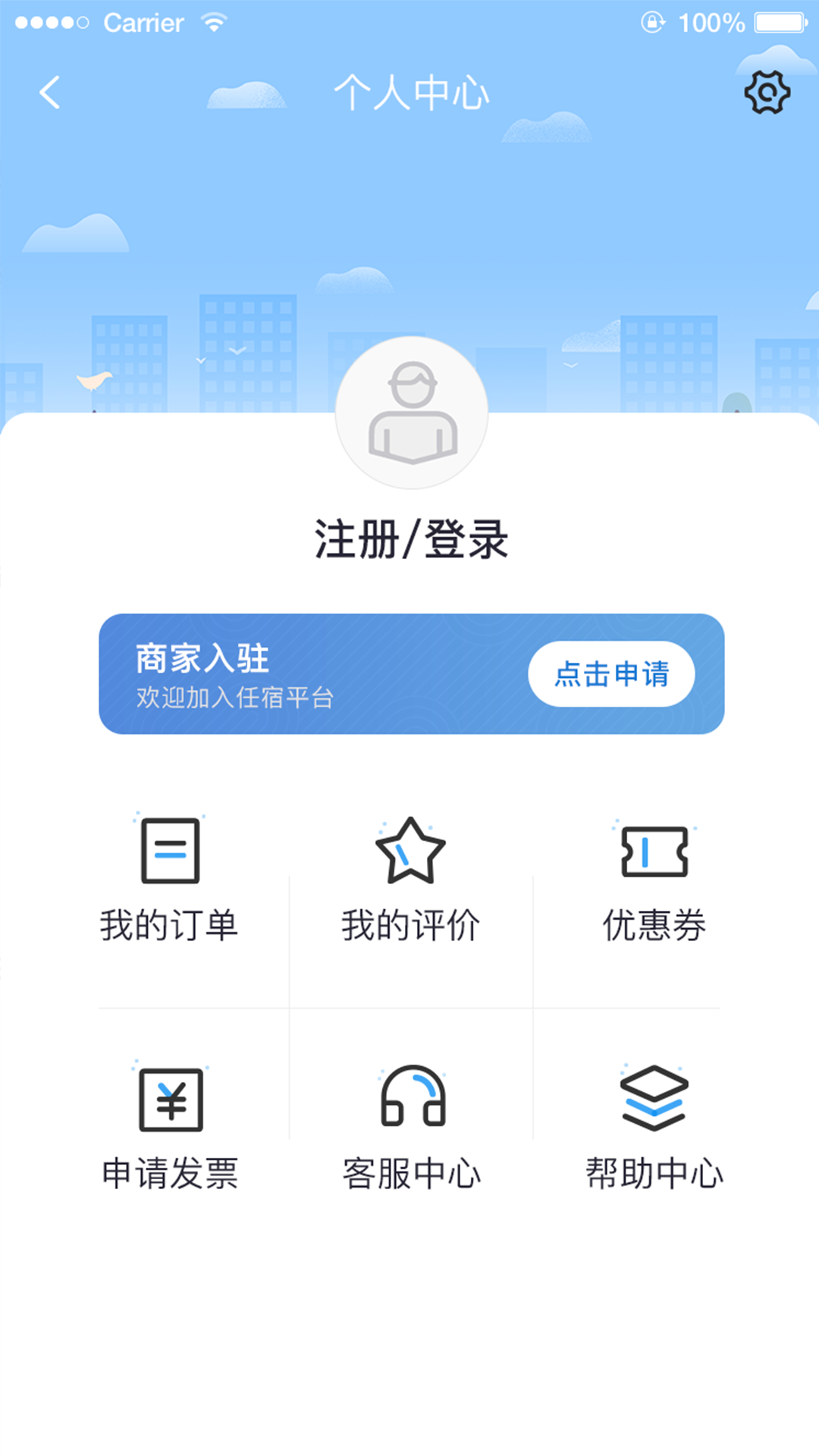Open 客服中心 customer service

(412, 1128)
